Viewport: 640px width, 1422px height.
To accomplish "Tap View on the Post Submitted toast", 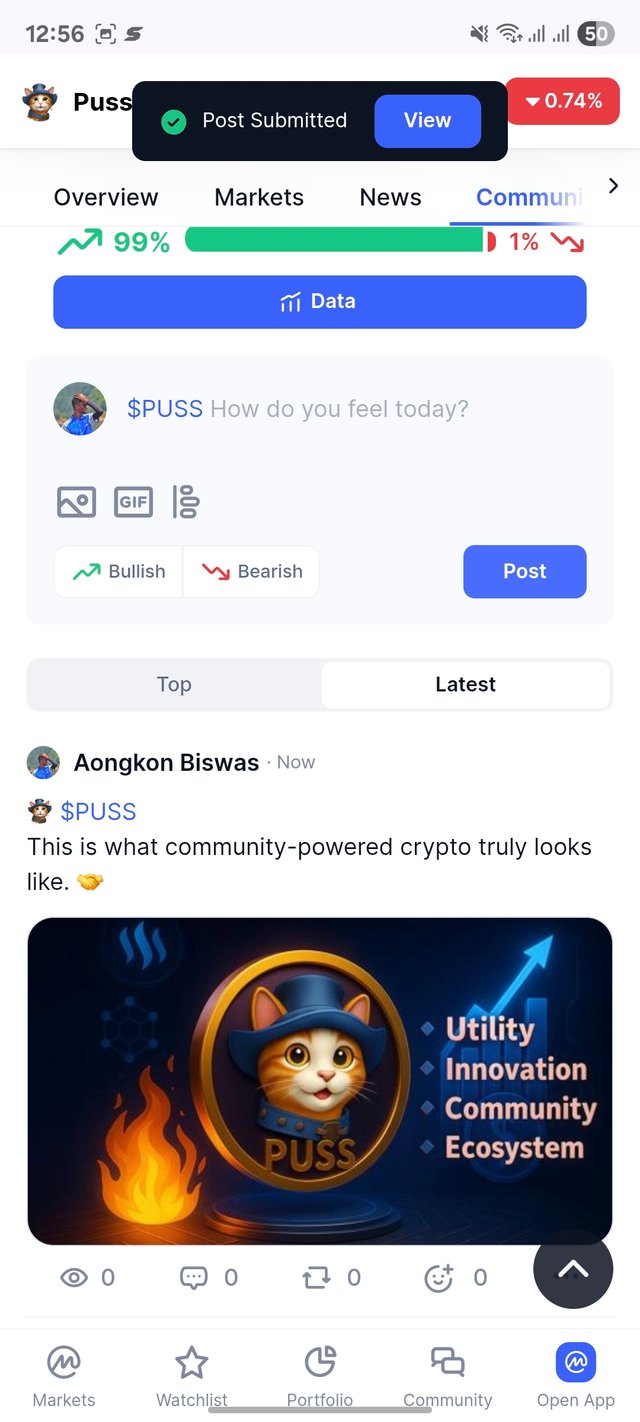I will (427, 121).
